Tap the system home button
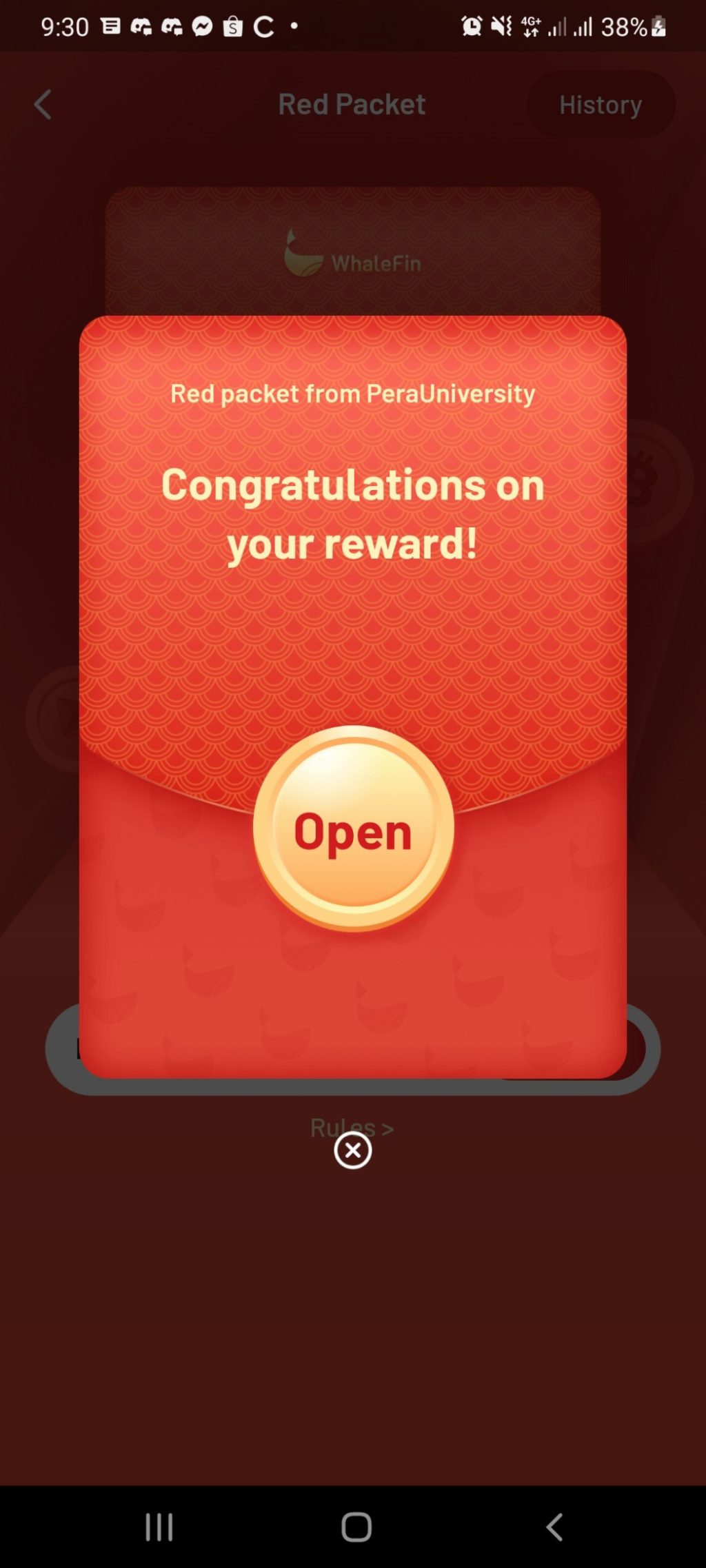Image resolution: width=706 pixels, height=1568 pixels. pyautogui.click(x=356, y=1527)
